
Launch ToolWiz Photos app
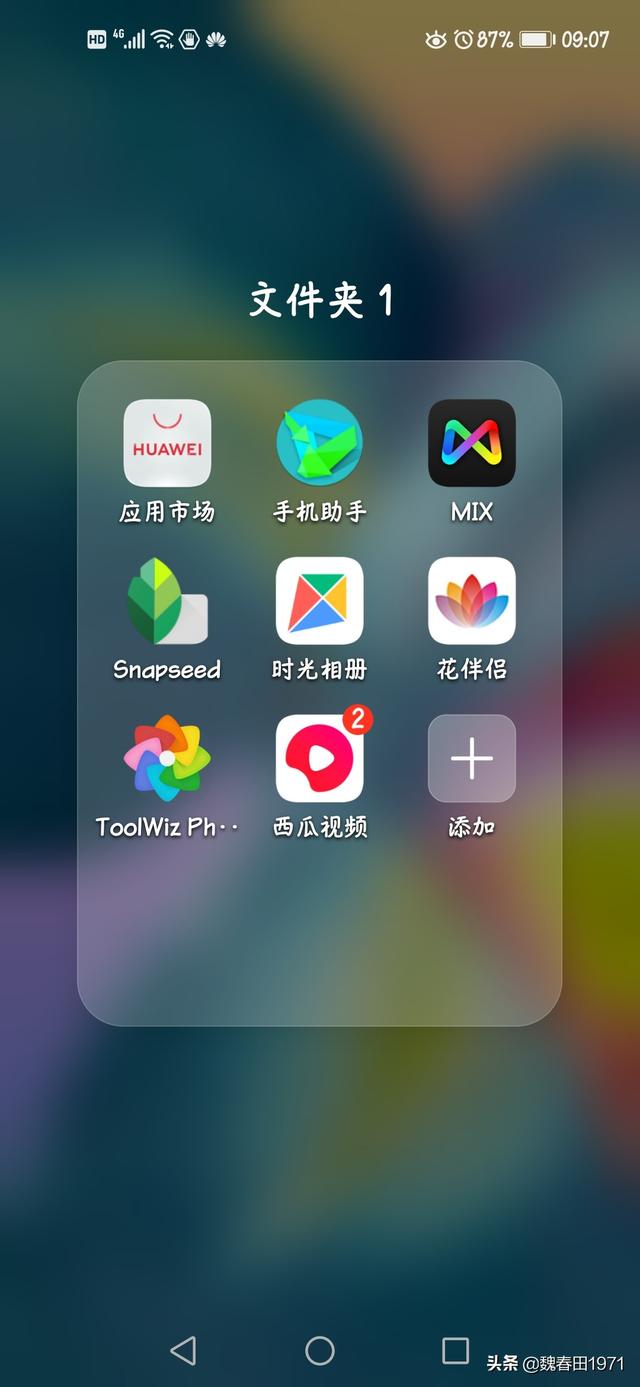tap(167, 759)
